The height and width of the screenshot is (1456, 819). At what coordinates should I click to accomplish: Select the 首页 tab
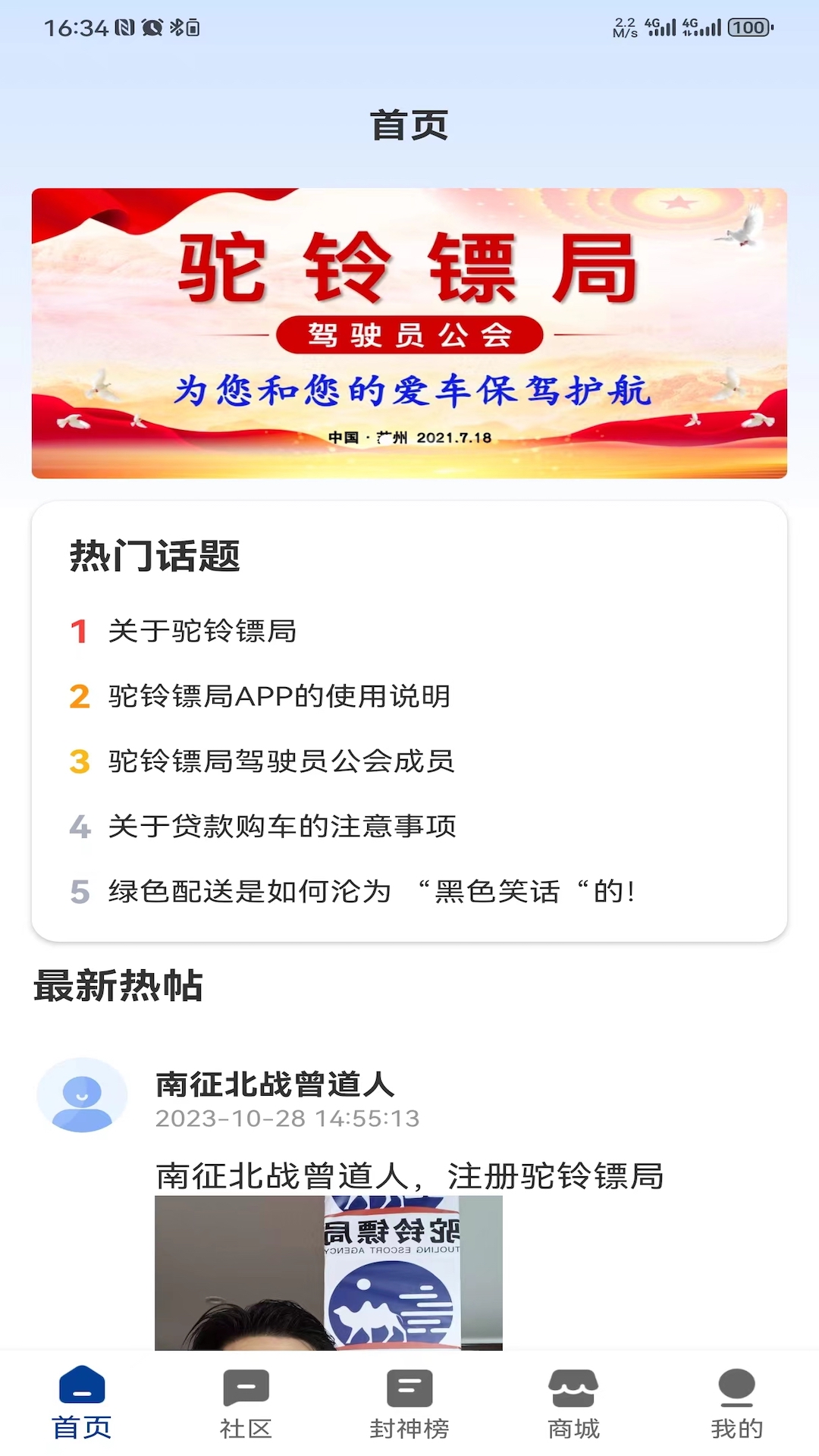[82, 1404]
